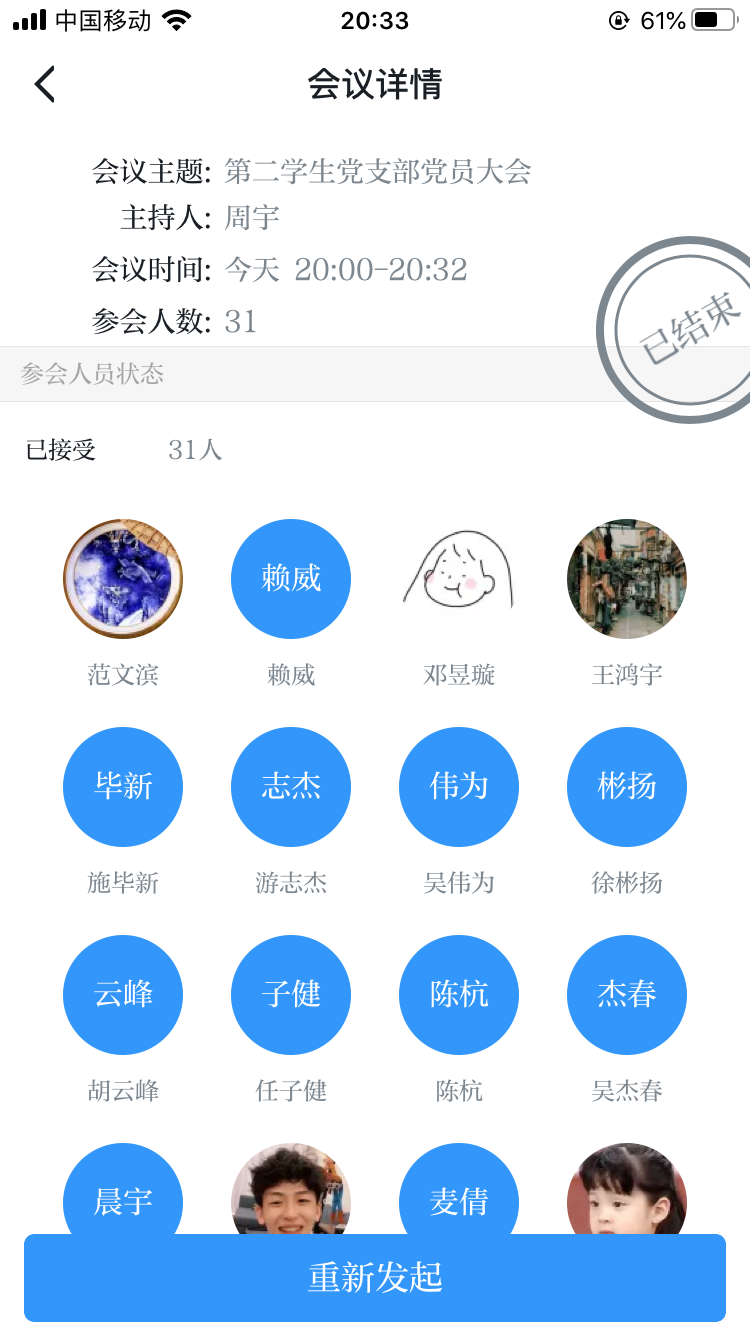Image resolution: width=750 pixels, height=1334 pixels.
Task: Tap attendee 任子健's avatar
Action: point(291,995)
